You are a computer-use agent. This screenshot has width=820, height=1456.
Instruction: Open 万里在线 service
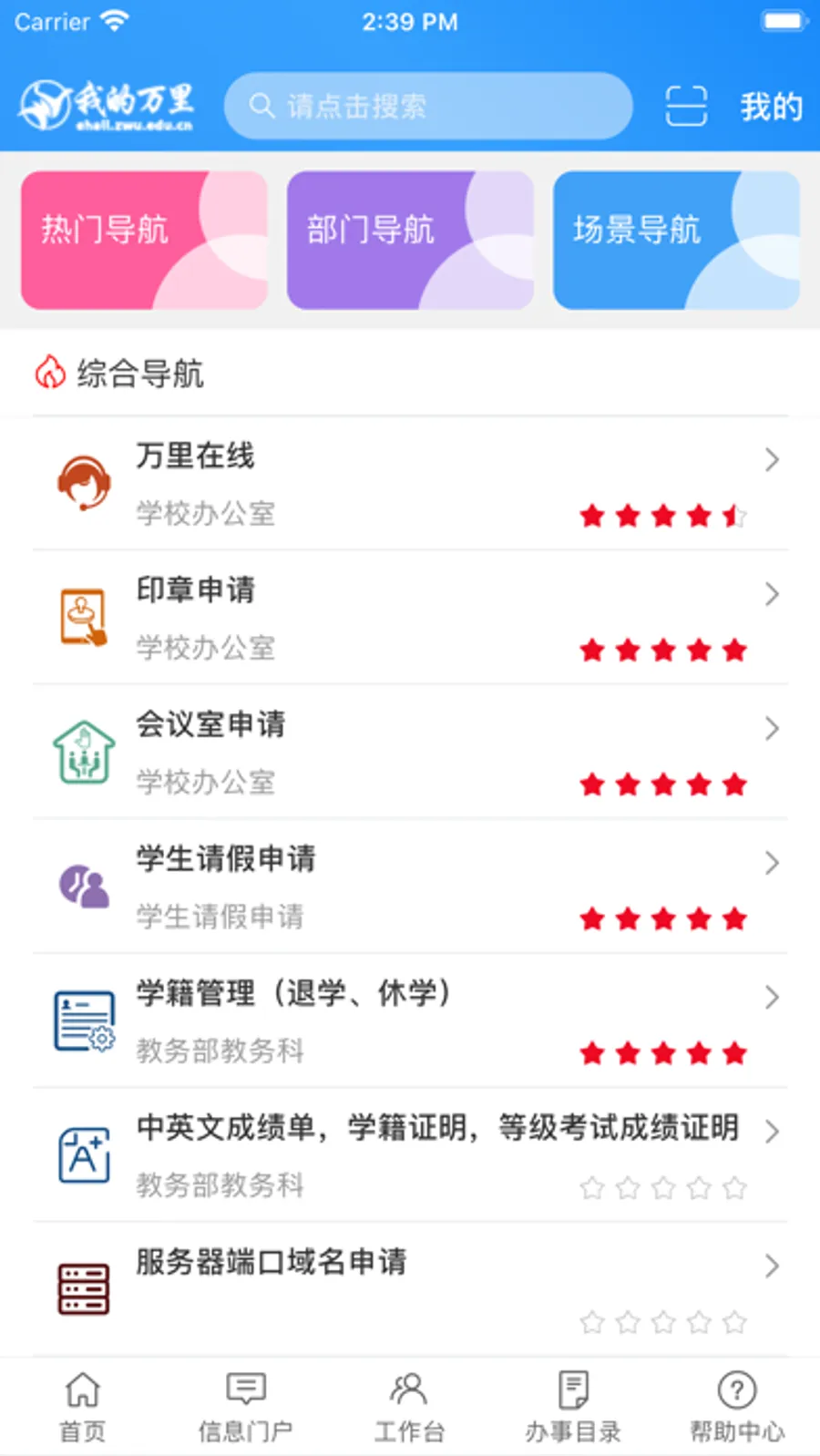410,483
